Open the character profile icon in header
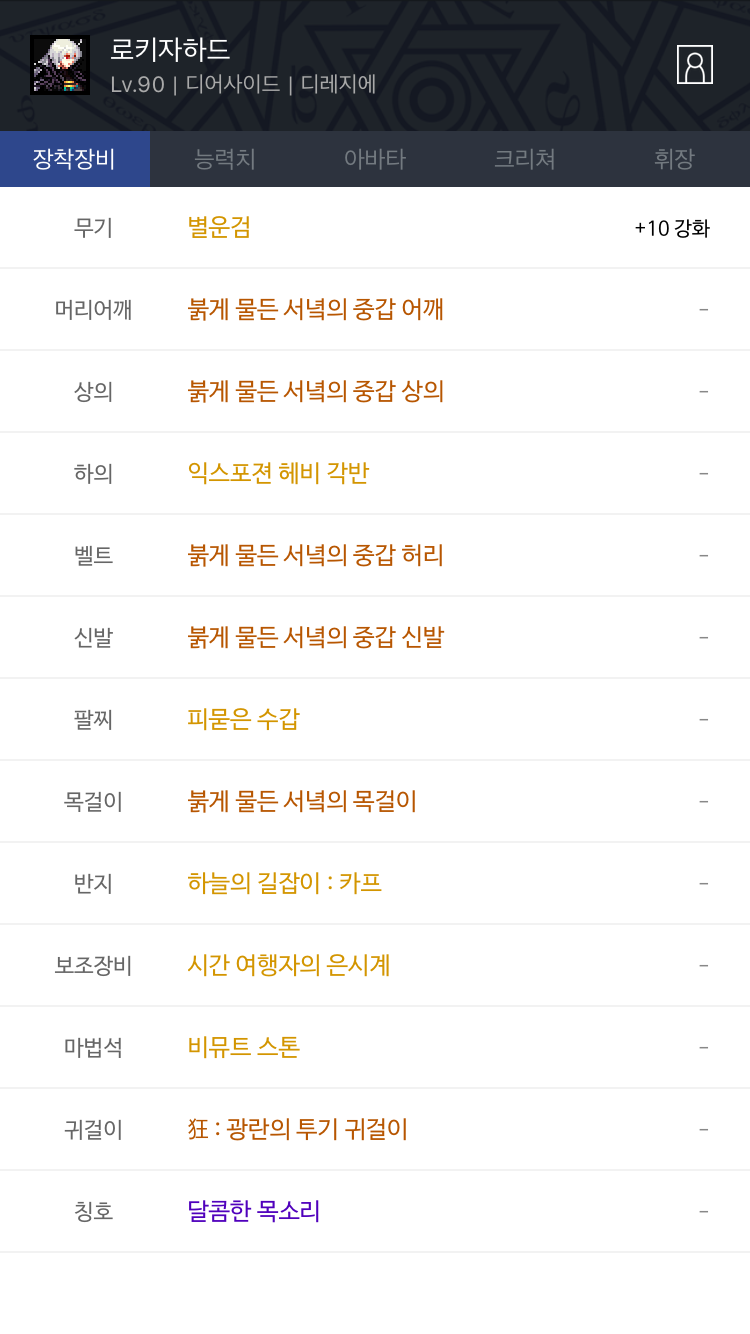 694,65
